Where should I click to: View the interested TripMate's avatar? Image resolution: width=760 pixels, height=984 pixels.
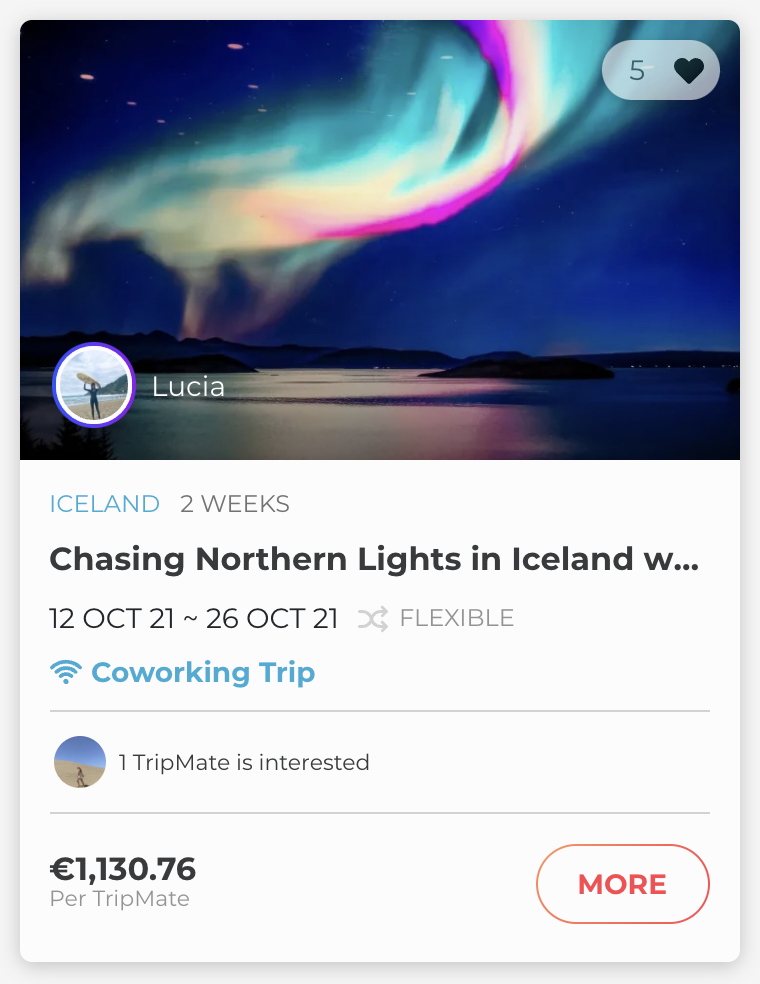pos(80,762)
